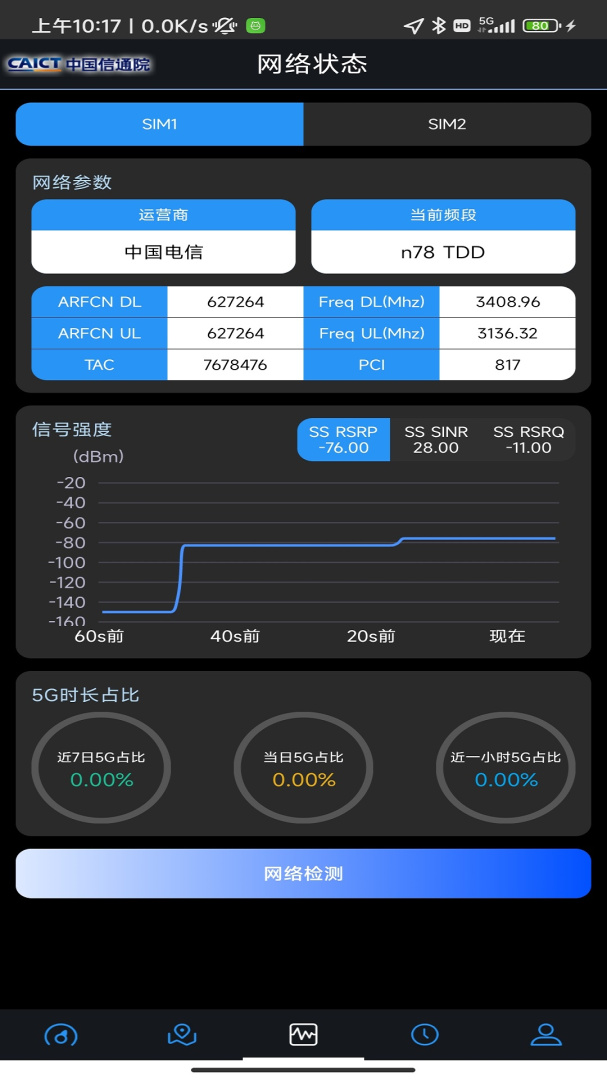This screenshot has height=1080, width=607.
Task: Show the SS RSRQ signal graph
Action: (528, 439)
